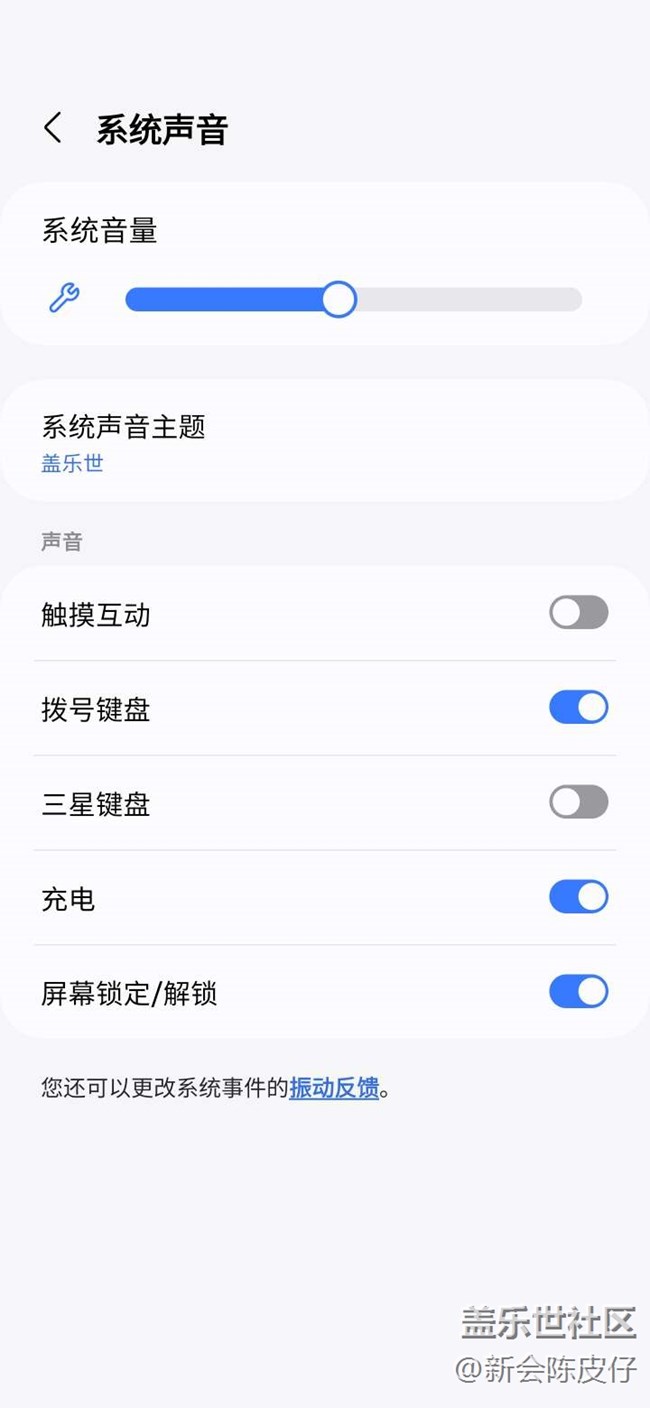Disable 充电 sound
650x1408 pixels.
click(x=578, y=897)
